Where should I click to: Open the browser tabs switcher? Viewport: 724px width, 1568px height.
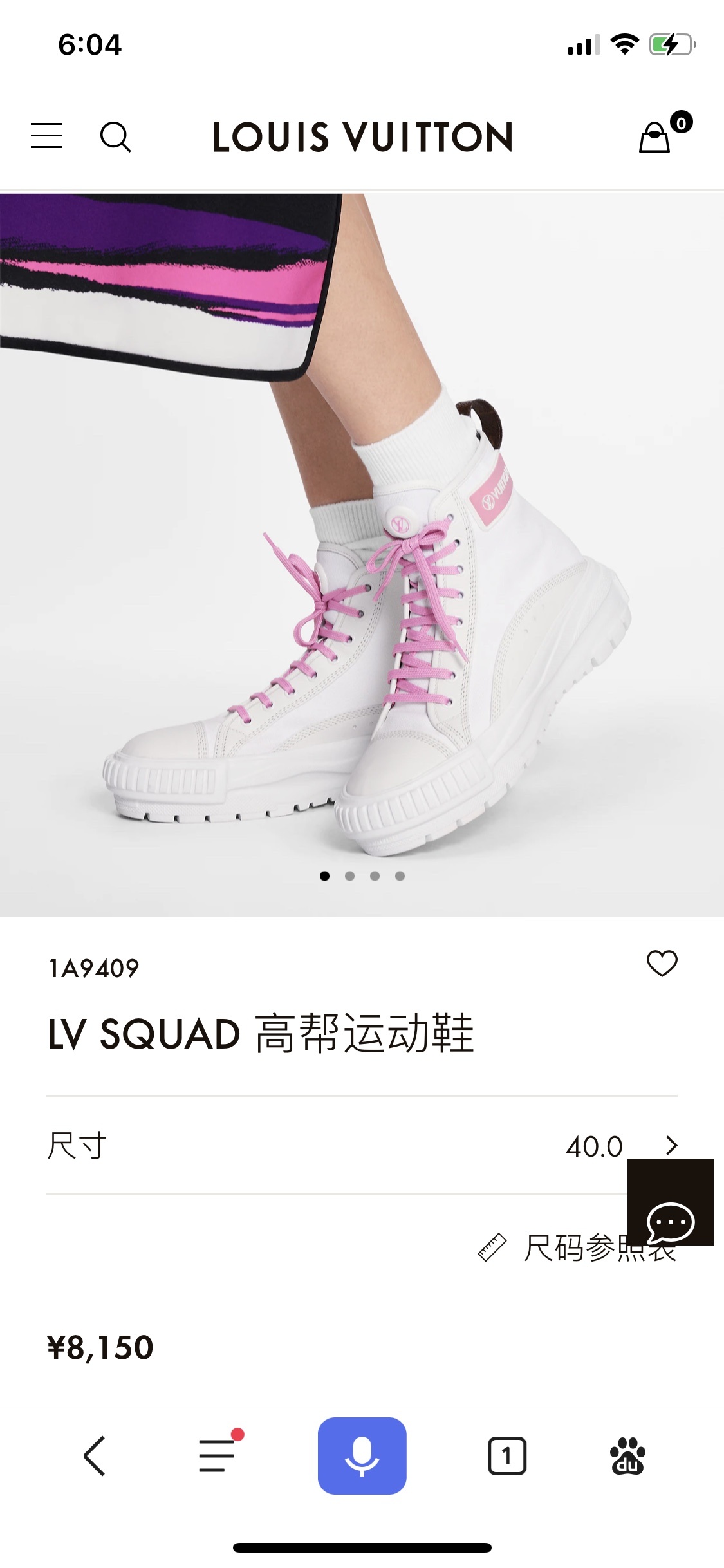pos(507,1456)
